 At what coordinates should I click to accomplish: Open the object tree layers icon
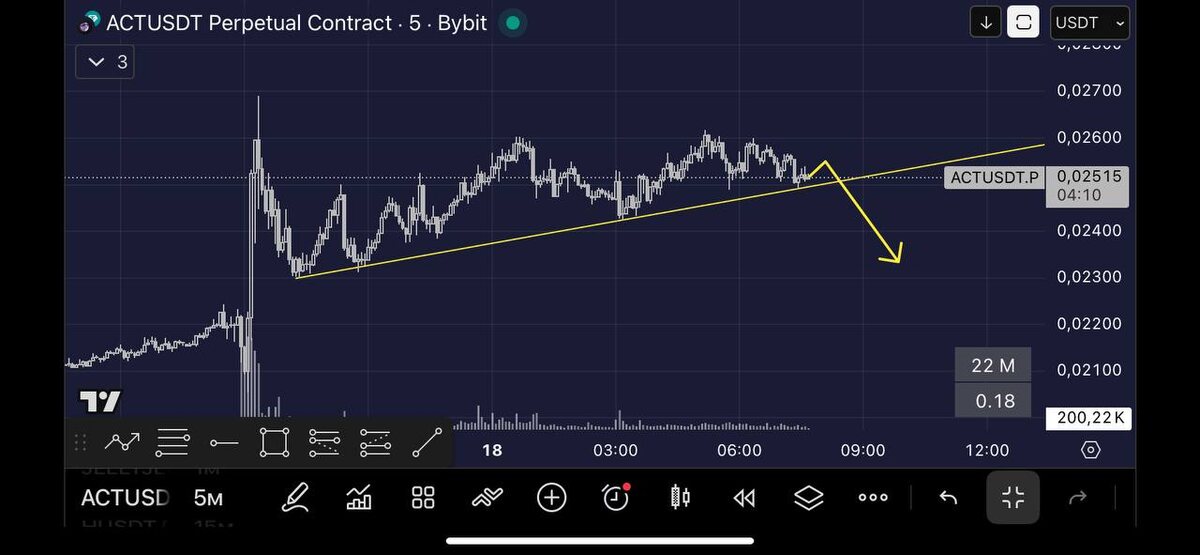pos(808,498)
